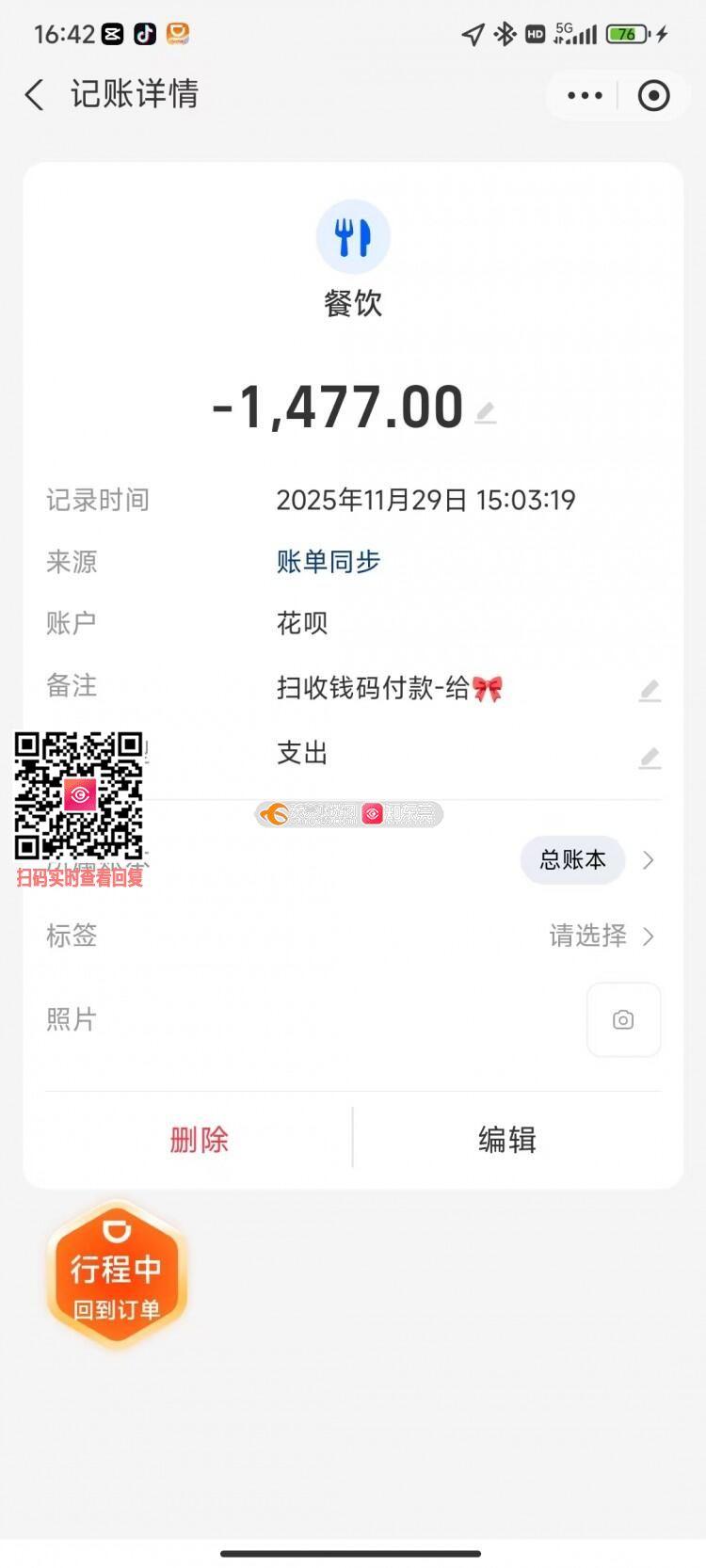The width and height of the screenshot is (706, 1568).
Task: Open the 总账本 ledger selector
Action: pos(573,859)
